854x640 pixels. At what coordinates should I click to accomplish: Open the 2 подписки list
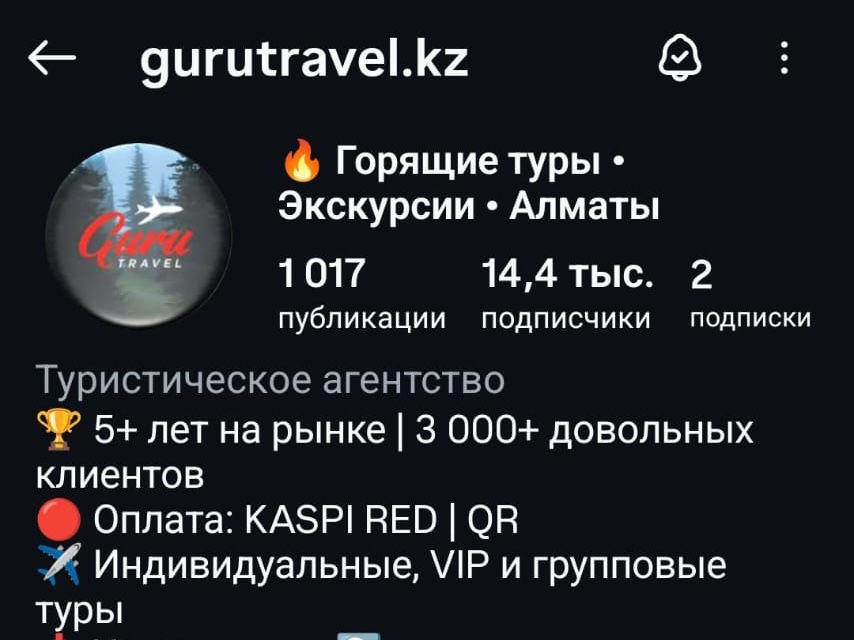[x=749, y=294]
